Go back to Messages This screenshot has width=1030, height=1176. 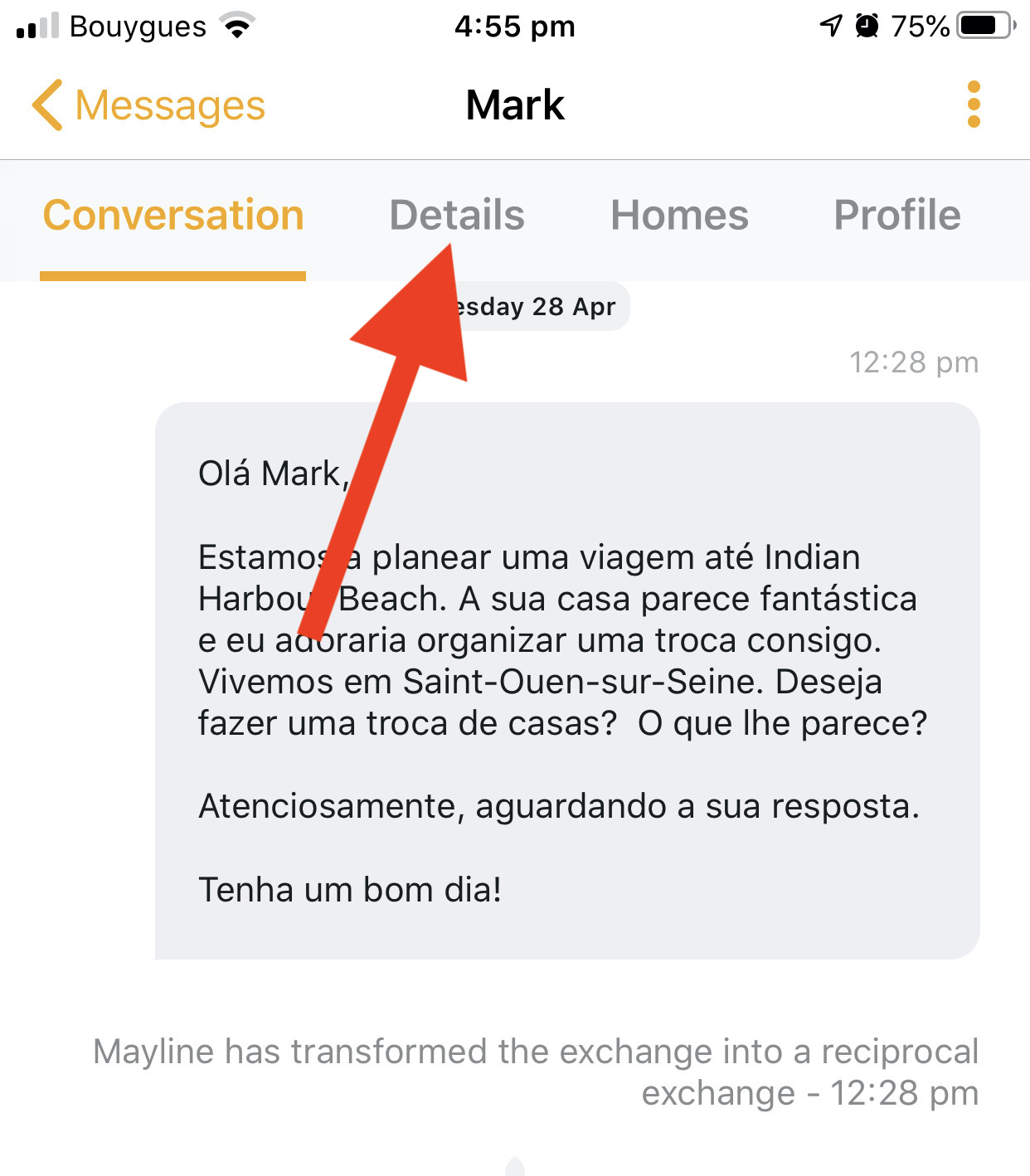click(149, 105)
